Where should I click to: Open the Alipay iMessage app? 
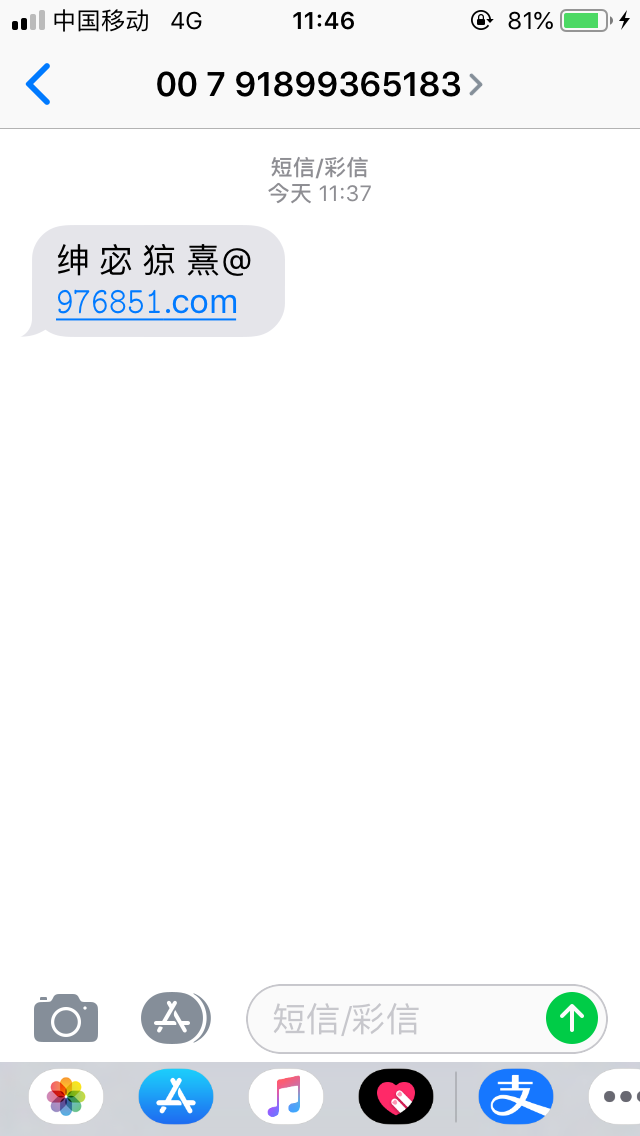pos(516,1097)
